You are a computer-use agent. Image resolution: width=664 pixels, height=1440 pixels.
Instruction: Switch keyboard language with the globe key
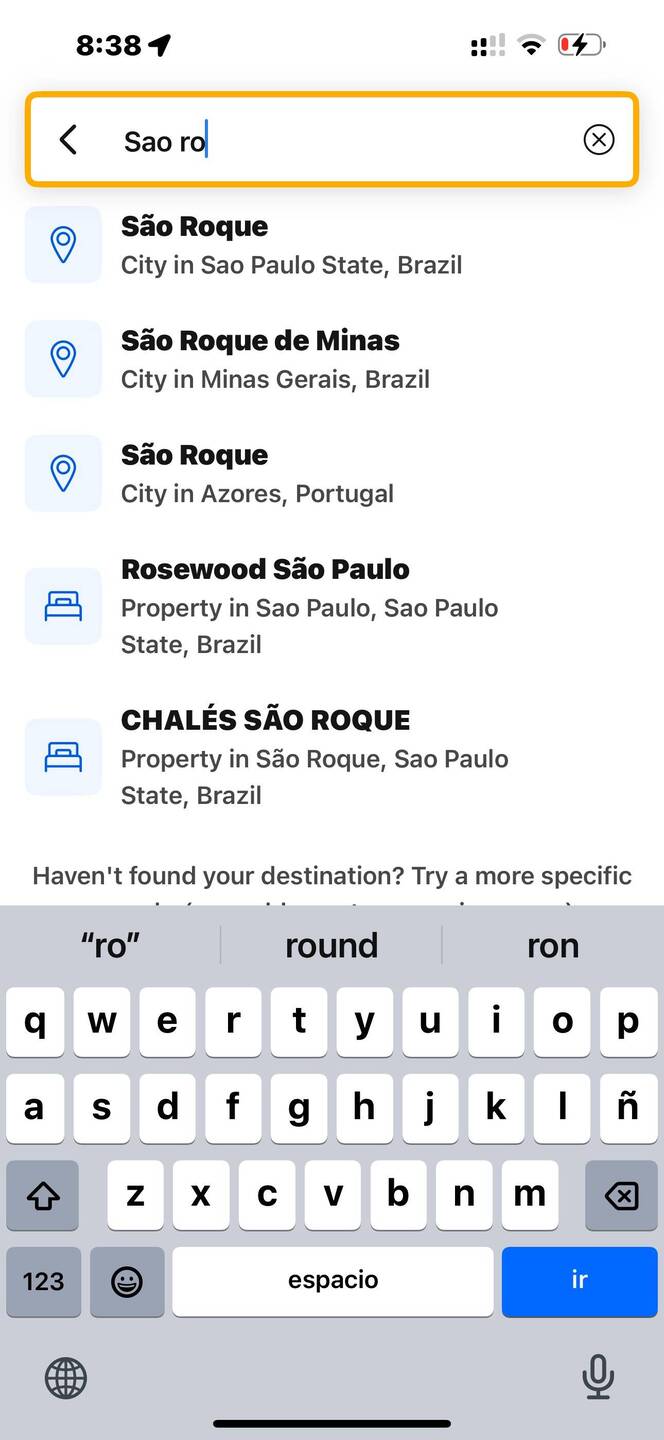point(66,1379)
